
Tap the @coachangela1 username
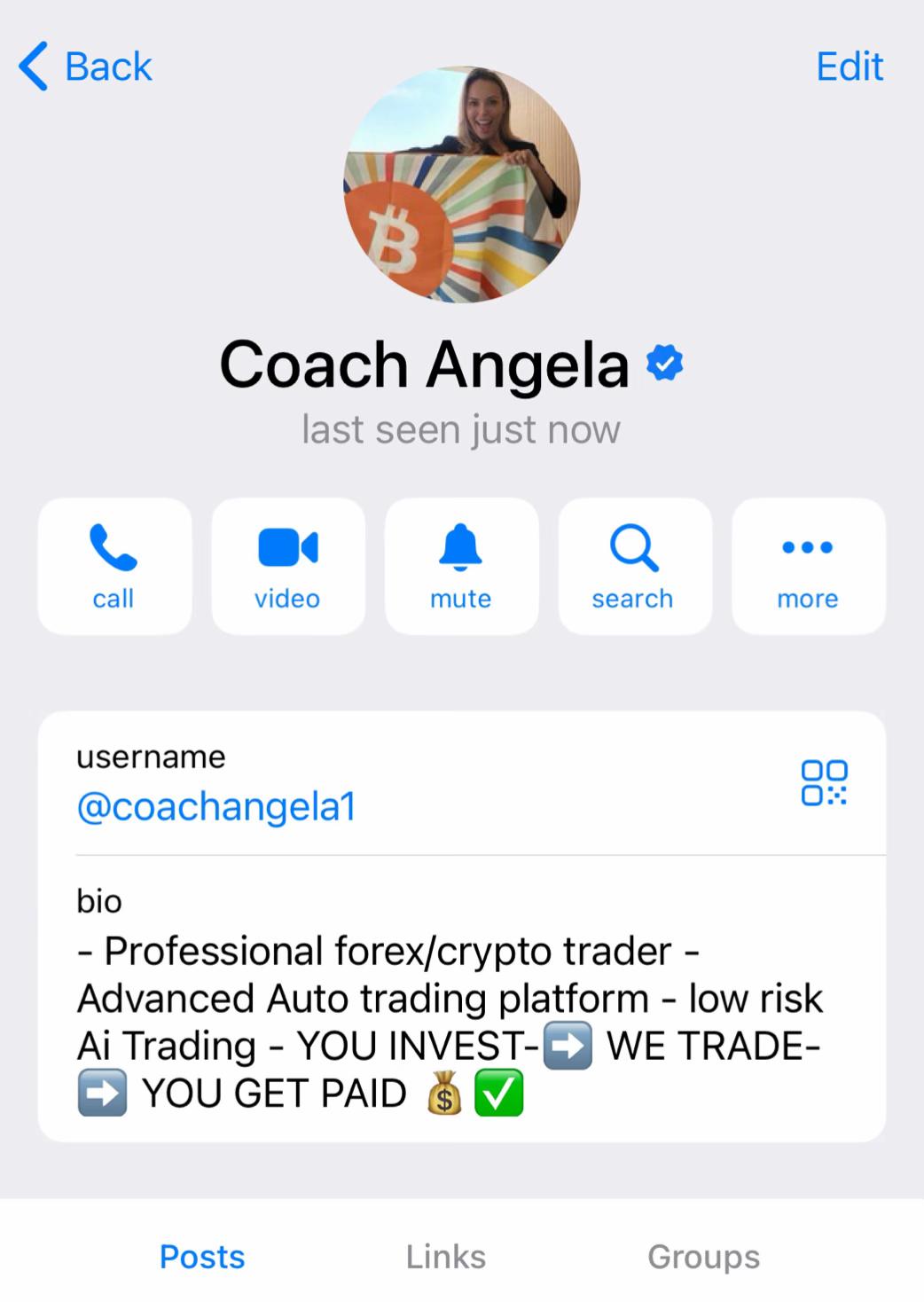pyautogui.click(x=216, y=806)
